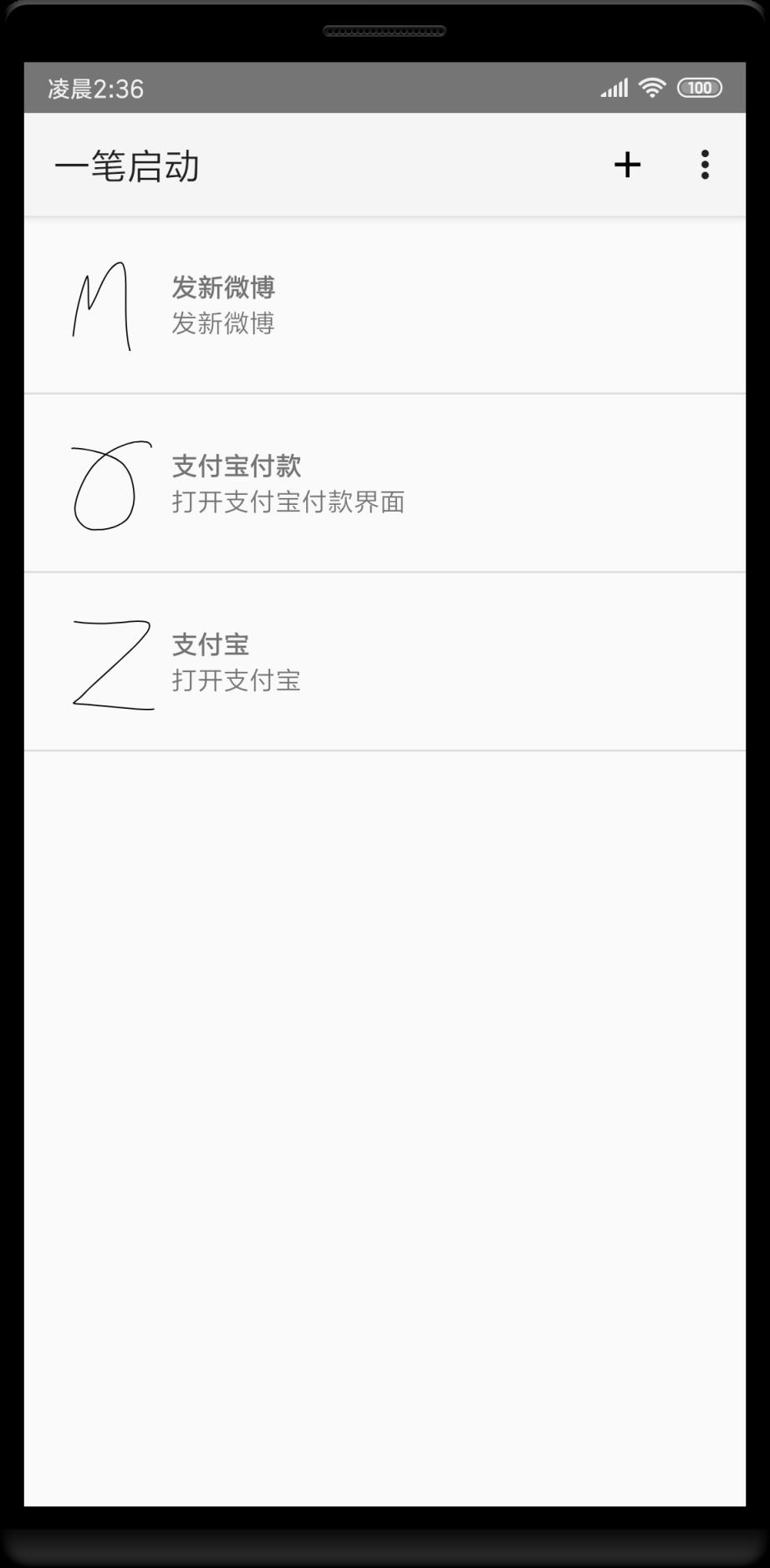Tap the battery indicator showing 100
This screenshot has width=770, height=1568.
pyautogui.click(x=699, y=87)
